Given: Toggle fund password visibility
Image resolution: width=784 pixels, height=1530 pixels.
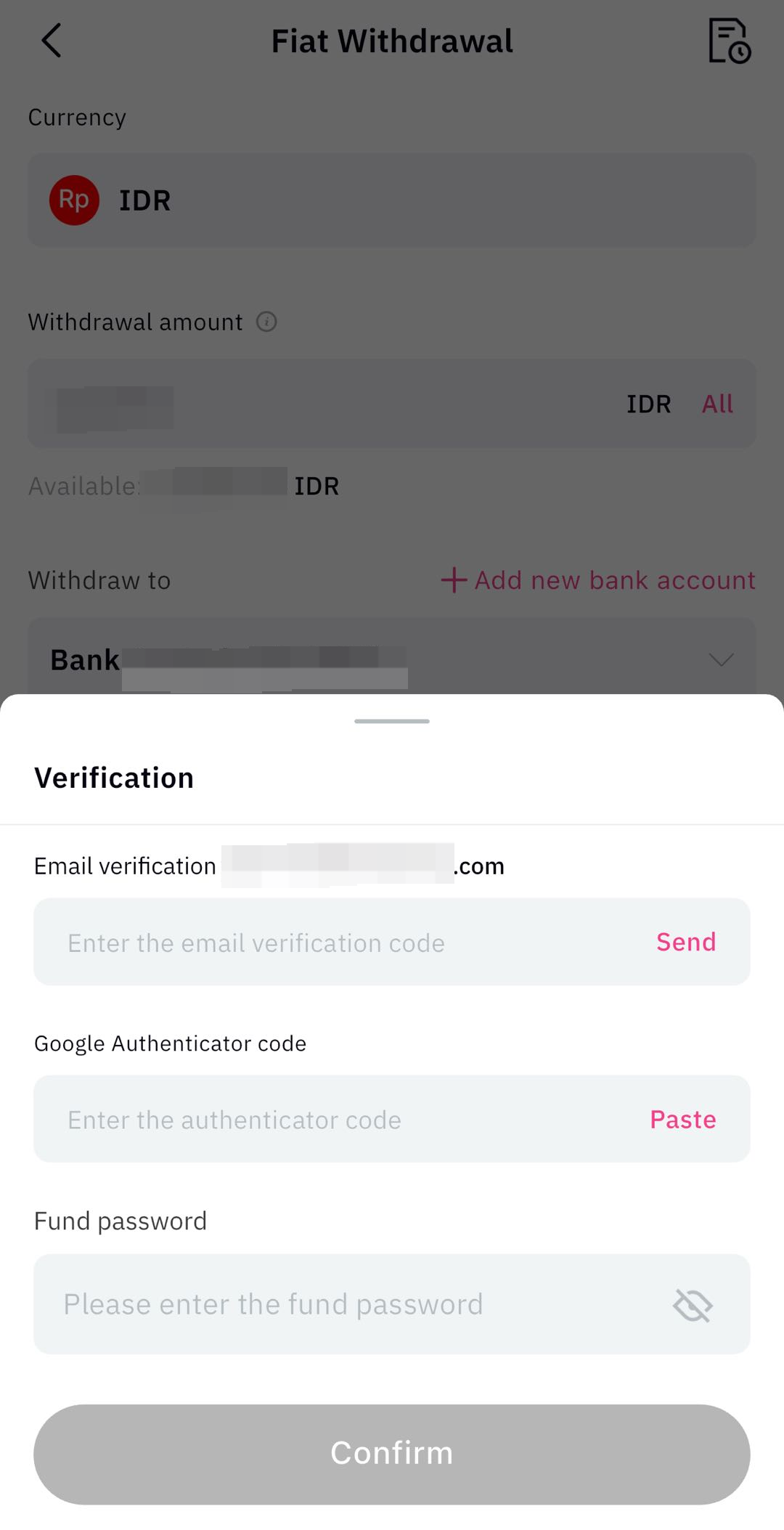Looking at the screenshot, I should coord(693,1305).
